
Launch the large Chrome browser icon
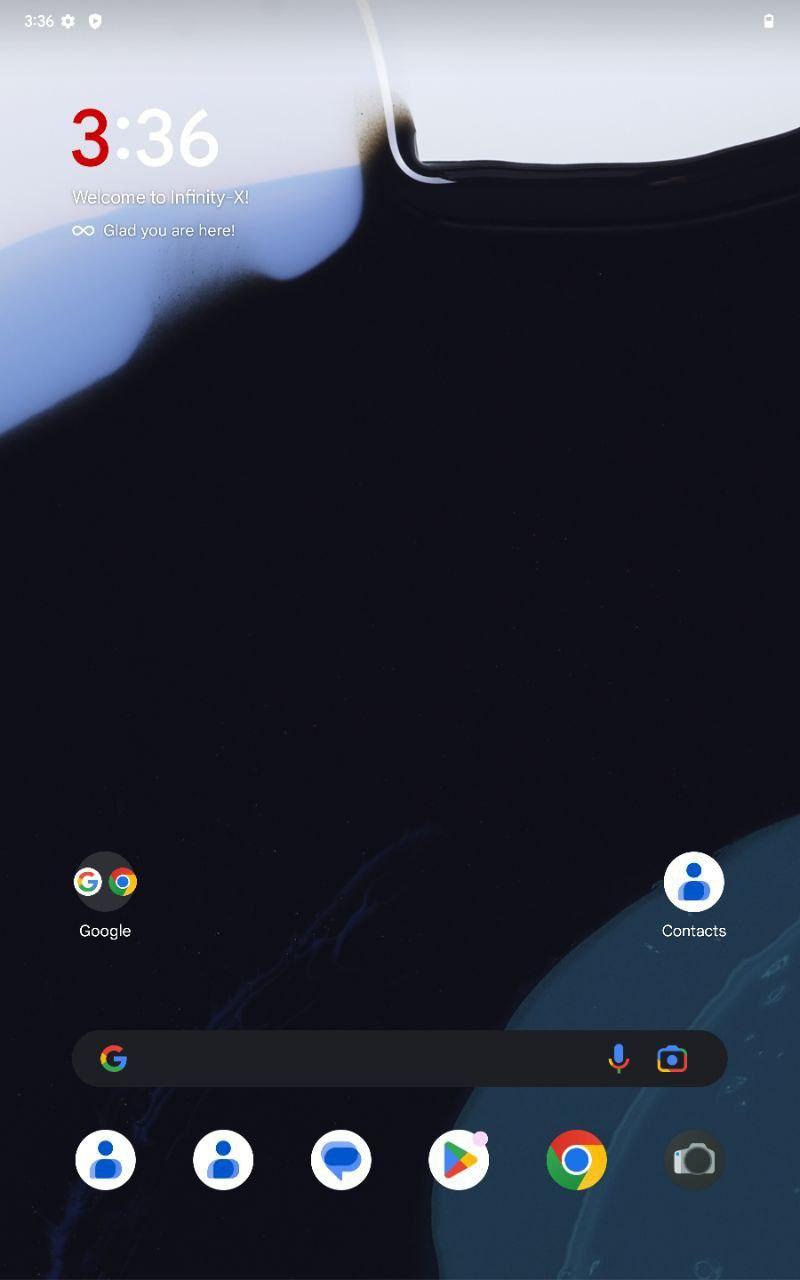pyautogui.click(x=577, y=1160)
